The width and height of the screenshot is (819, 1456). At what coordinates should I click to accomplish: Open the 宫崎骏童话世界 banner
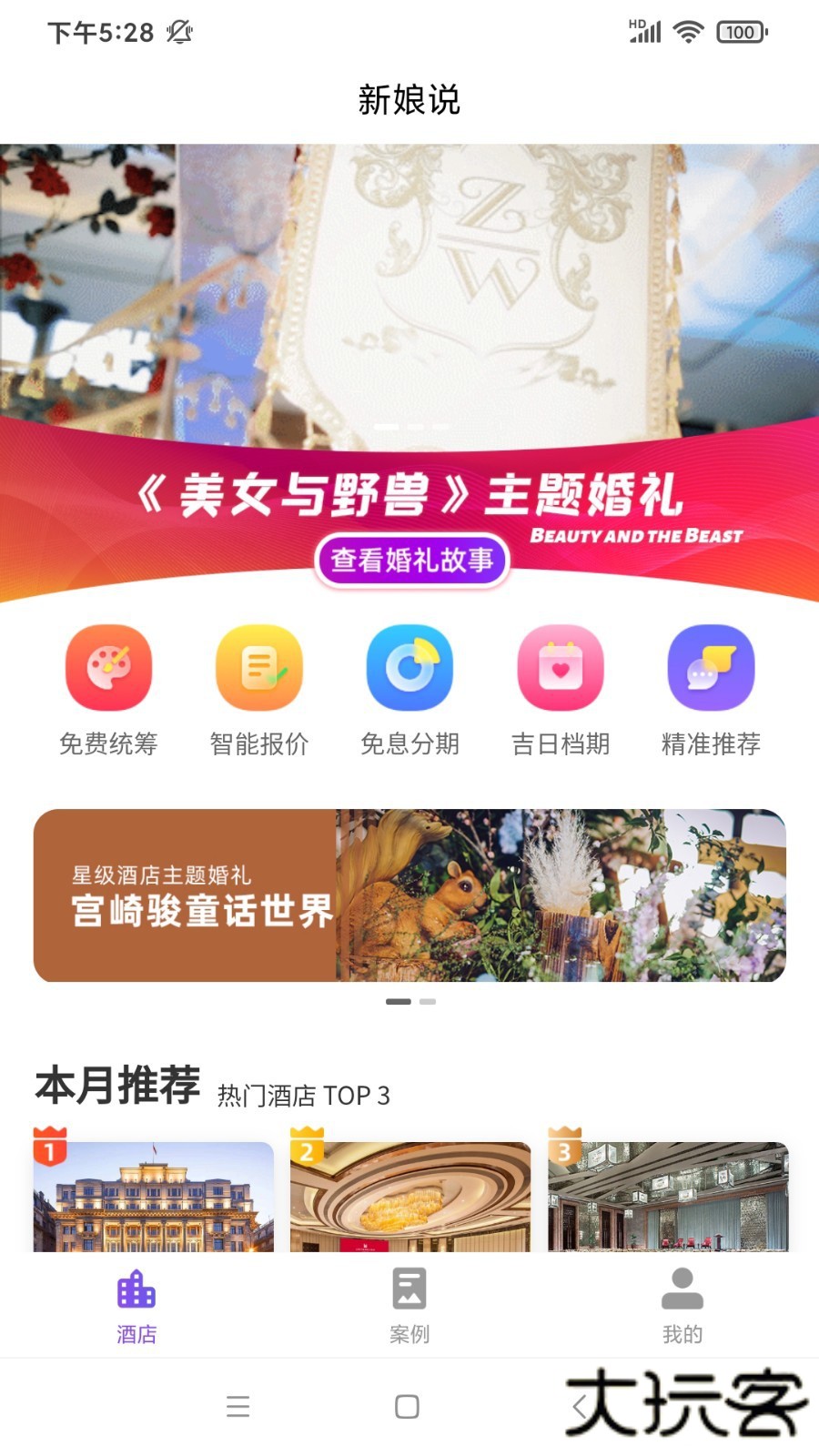(x=409, y=895)
